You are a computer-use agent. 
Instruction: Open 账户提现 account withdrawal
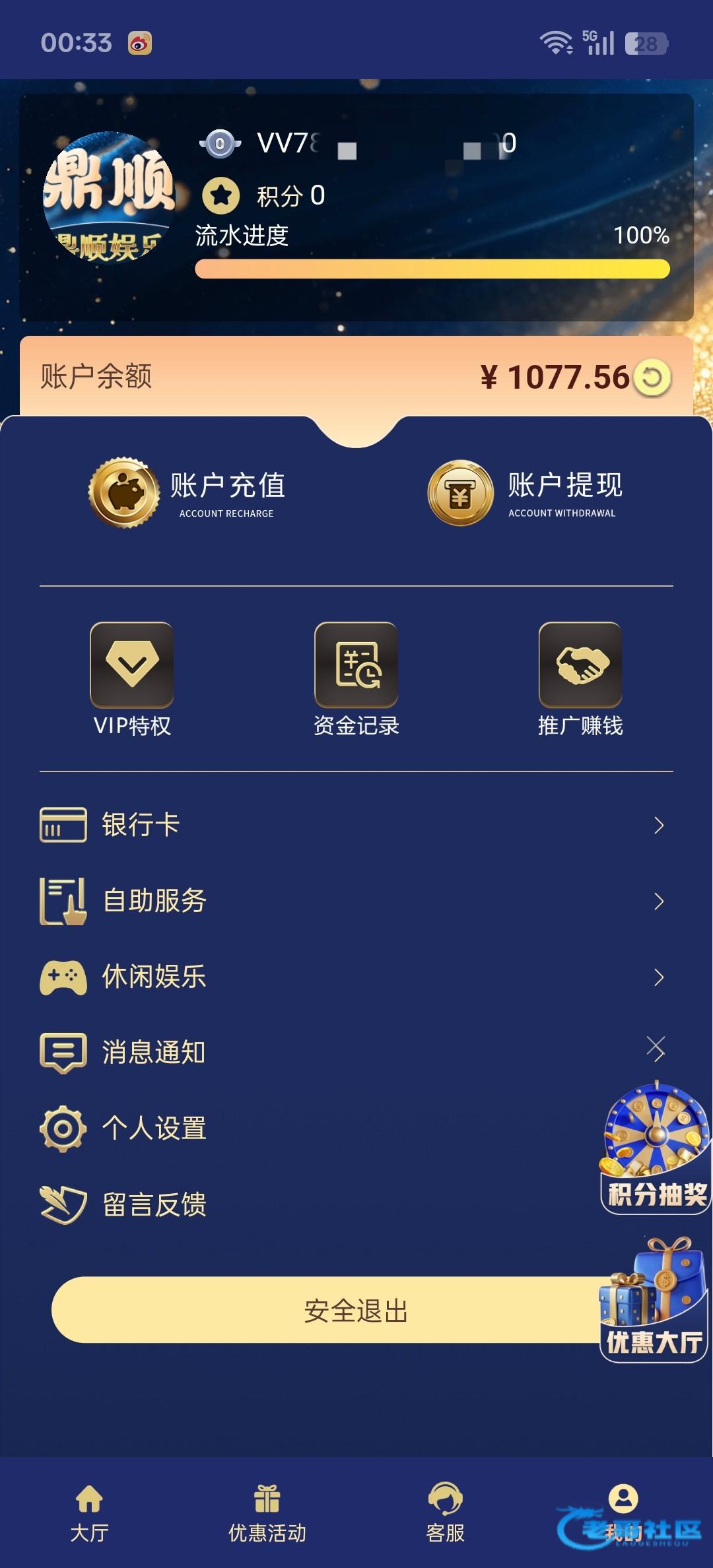pyautogui.click(x=526, y=493)
